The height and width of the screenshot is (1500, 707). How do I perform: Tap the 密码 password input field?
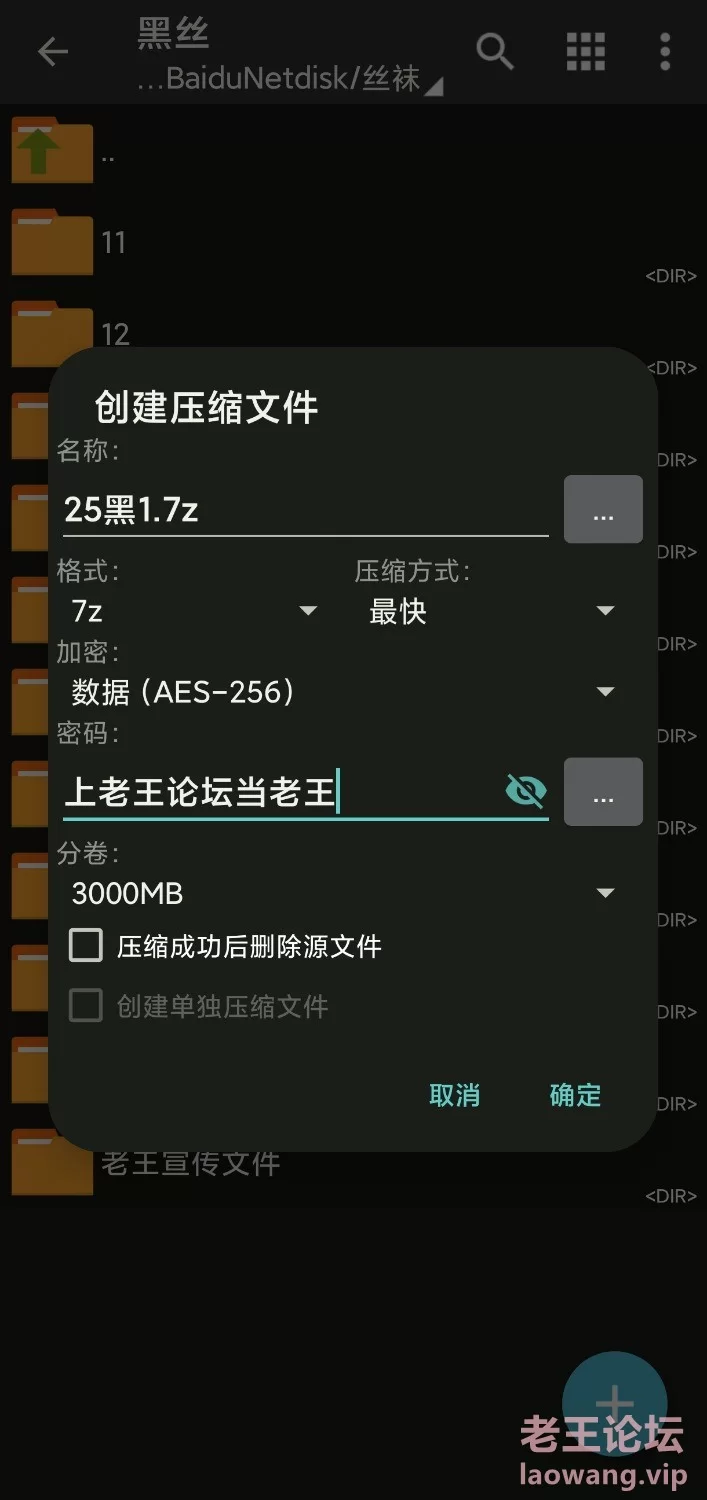tap(280, 792)
